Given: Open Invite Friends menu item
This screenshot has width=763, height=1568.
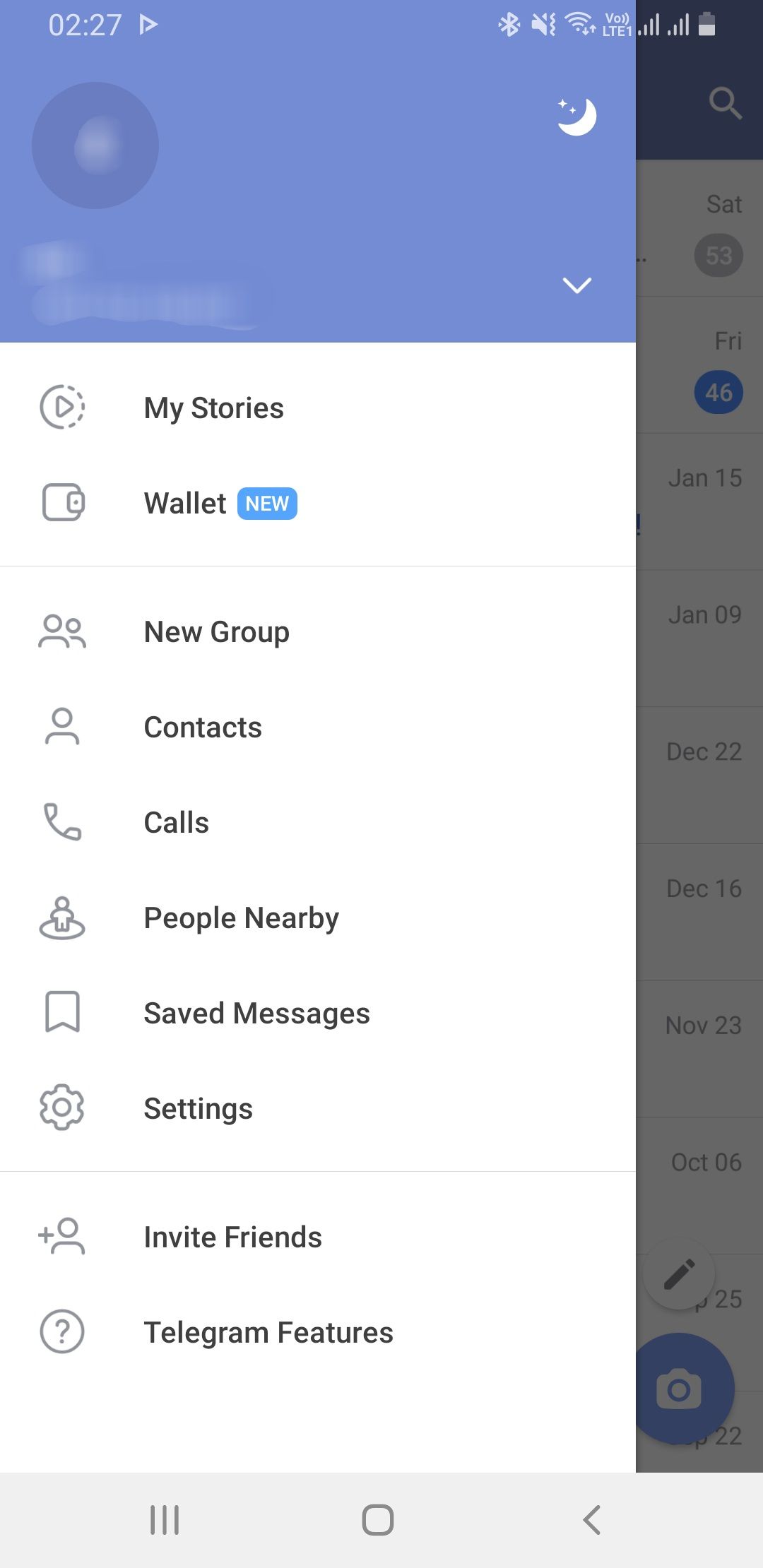Looking at the screenshot, I should [x=232, y=1237].
